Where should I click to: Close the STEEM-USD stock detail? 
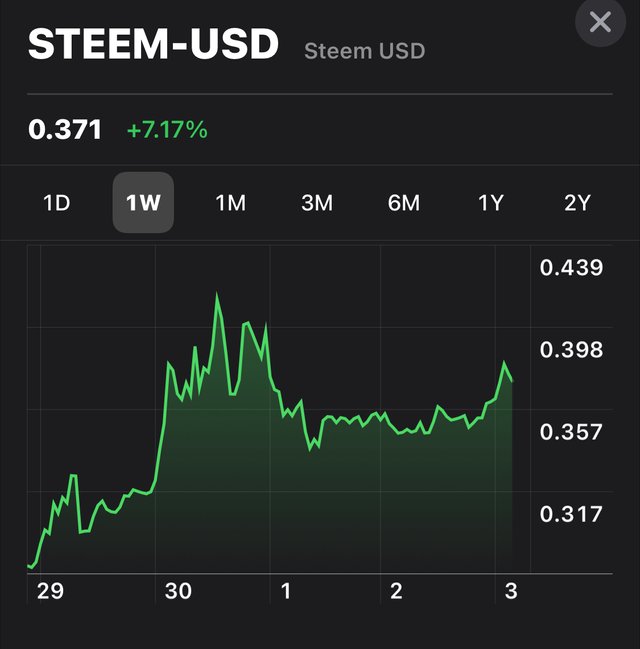(x=599, y=22)
